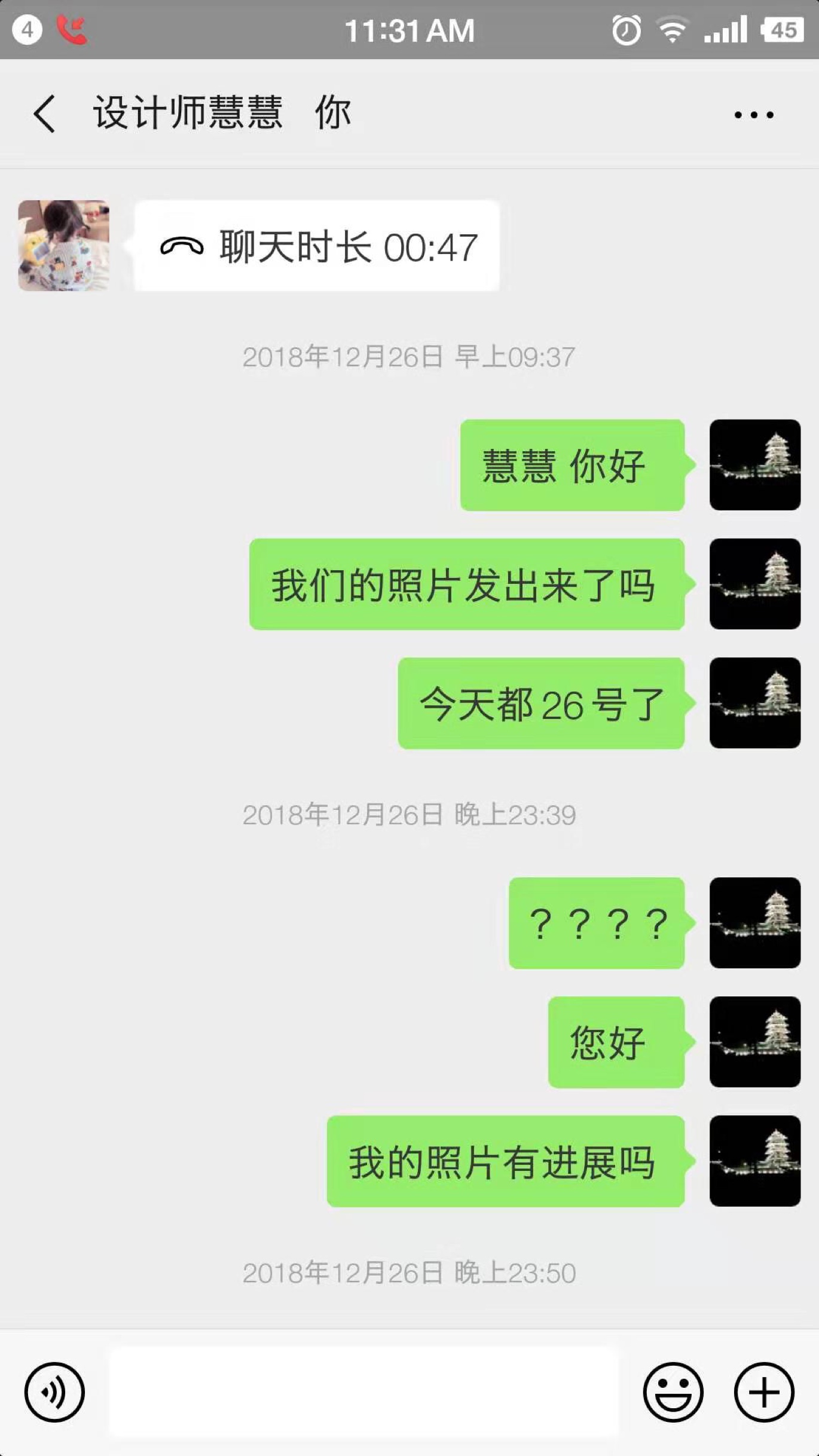This screenshot has height=1456, width=819.
Task: Go back from the 设计师慧慧 chat
Action: coord(45,114)
